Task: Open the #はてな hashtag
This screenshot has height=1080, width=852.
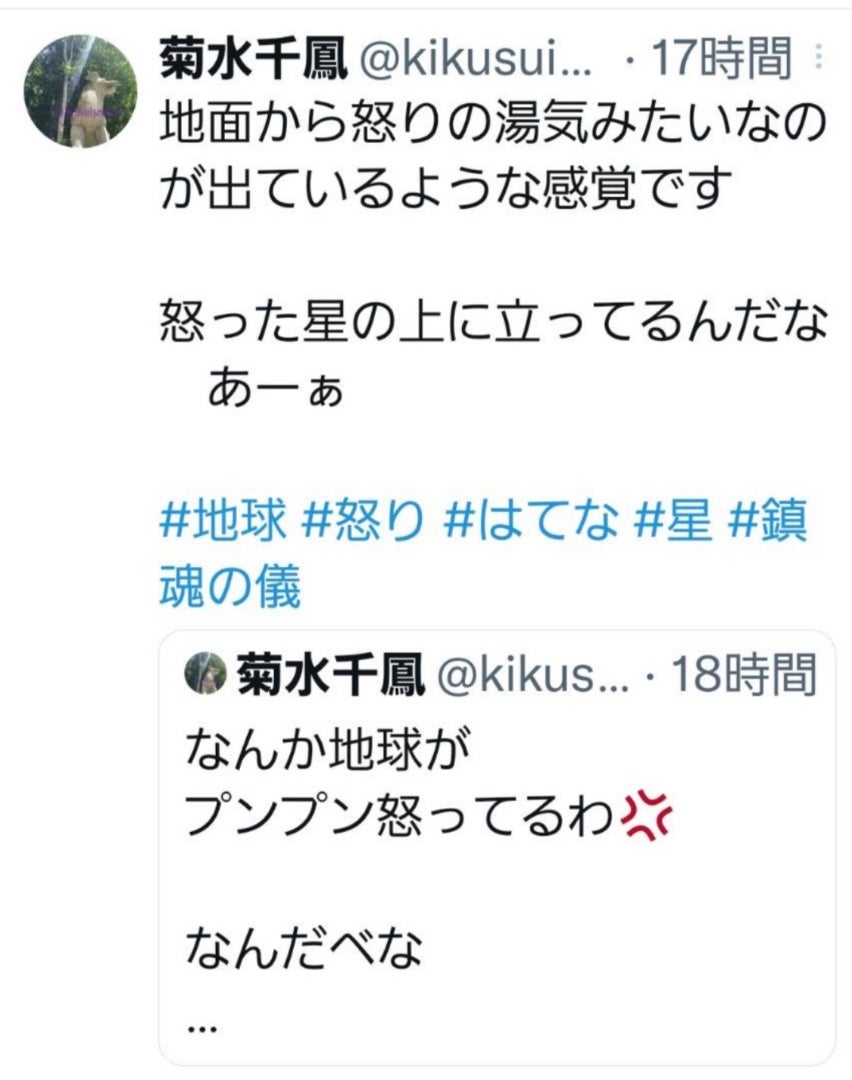Action: click(x=529, y=521)
